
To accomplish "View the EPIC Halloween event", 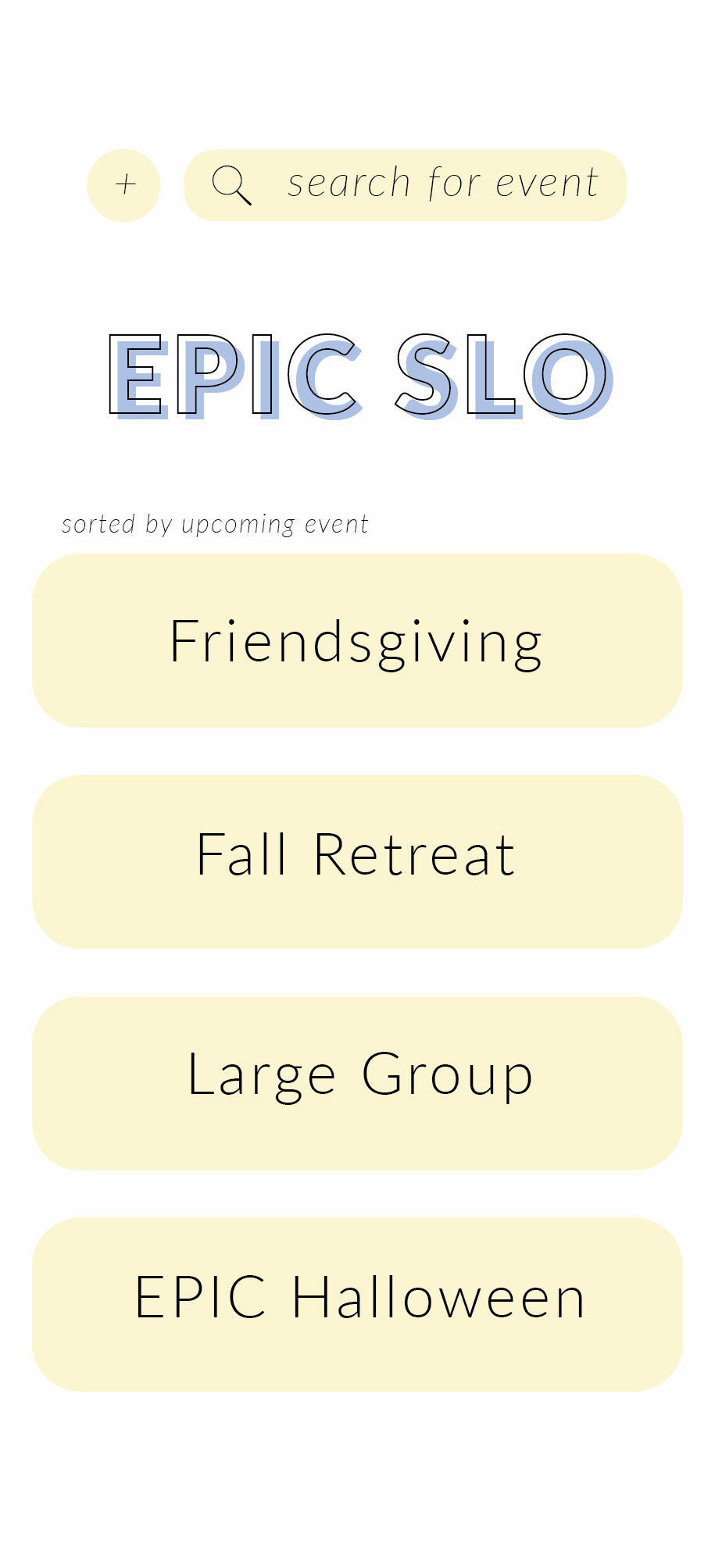I will tap(357, 1304).
